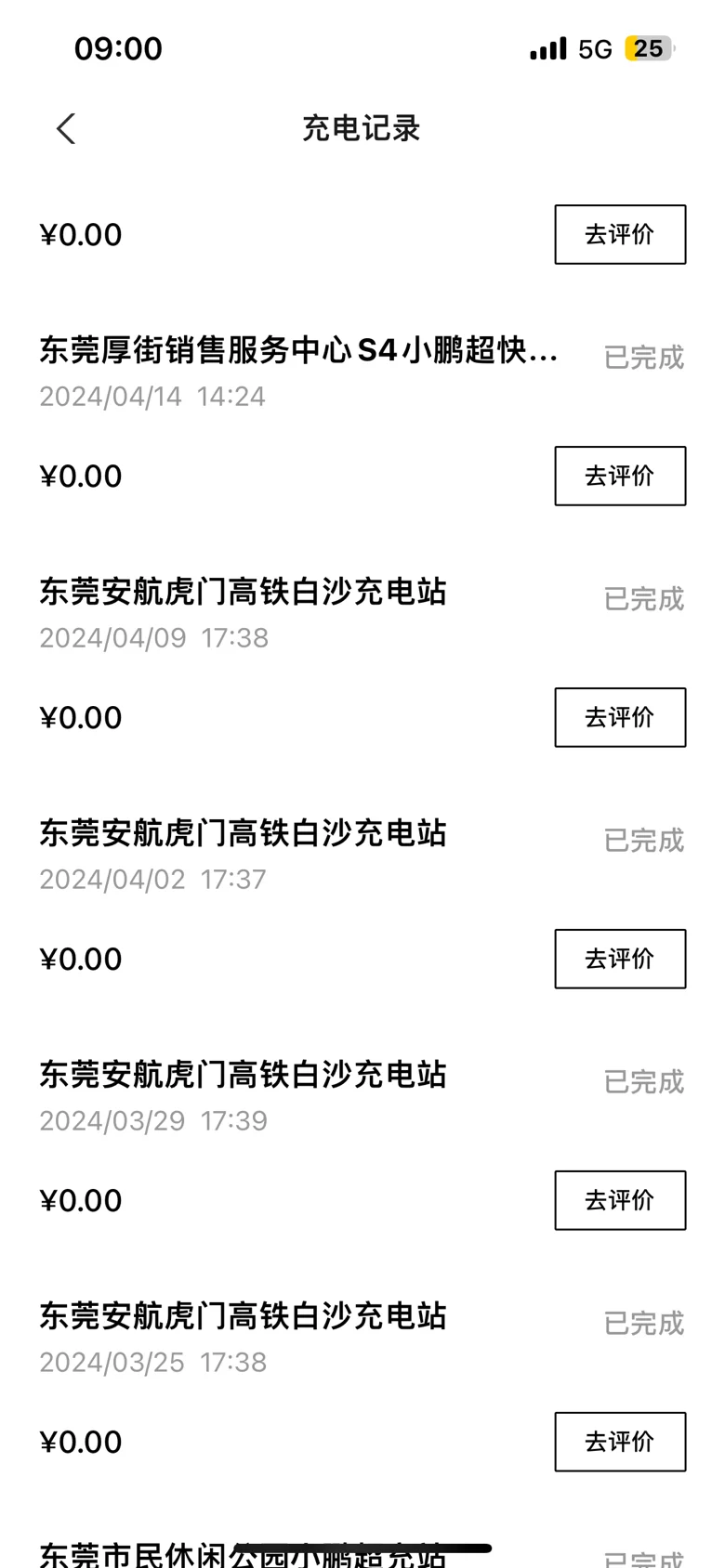Open the 2024/04/14 14:24 东莞厚街销售服务中心 record

click(362, 372)
